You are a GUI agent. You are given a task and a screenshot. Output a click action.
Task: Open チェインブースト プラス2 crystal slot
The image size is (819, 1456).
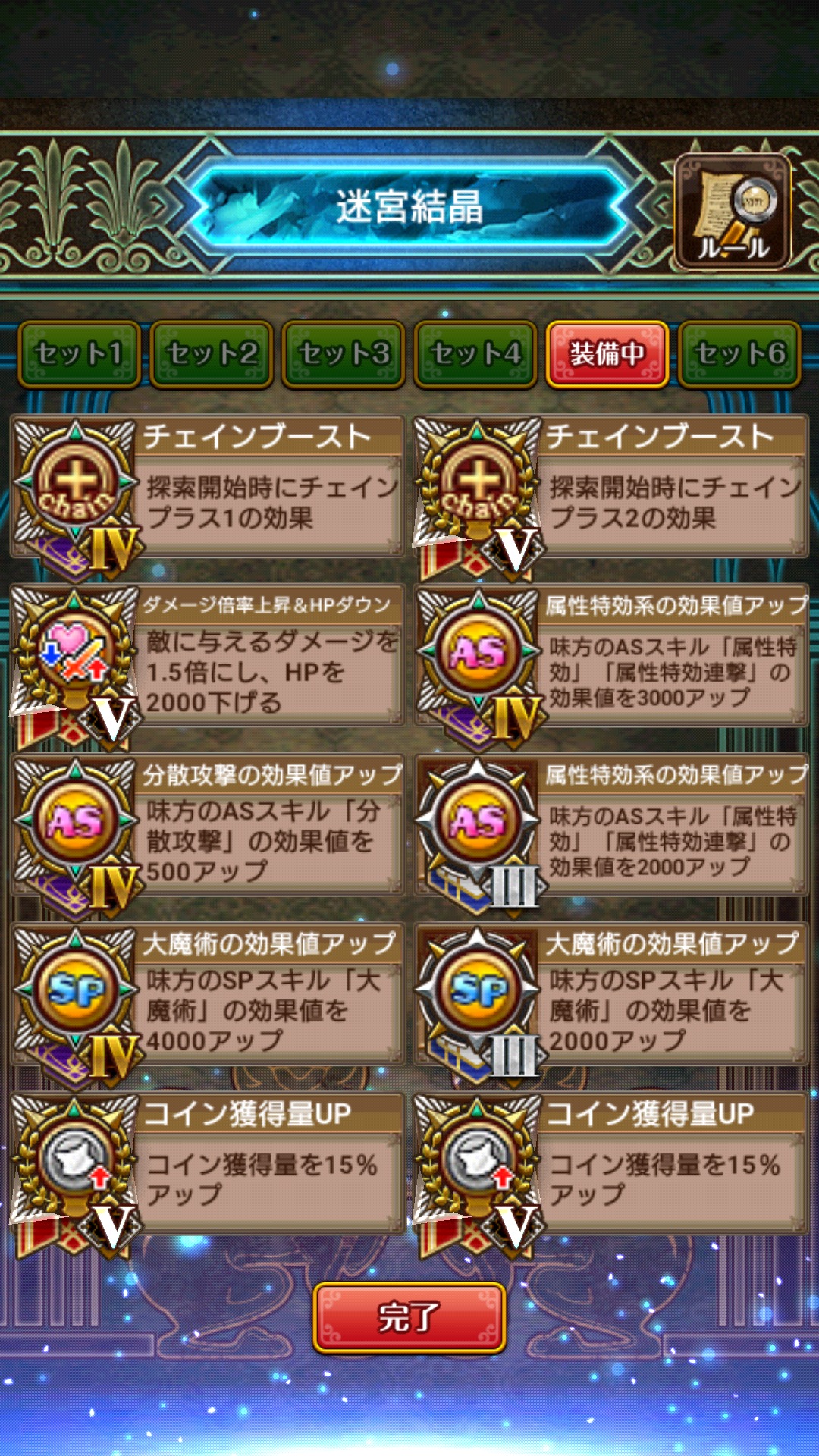click(x=610, y=487)
